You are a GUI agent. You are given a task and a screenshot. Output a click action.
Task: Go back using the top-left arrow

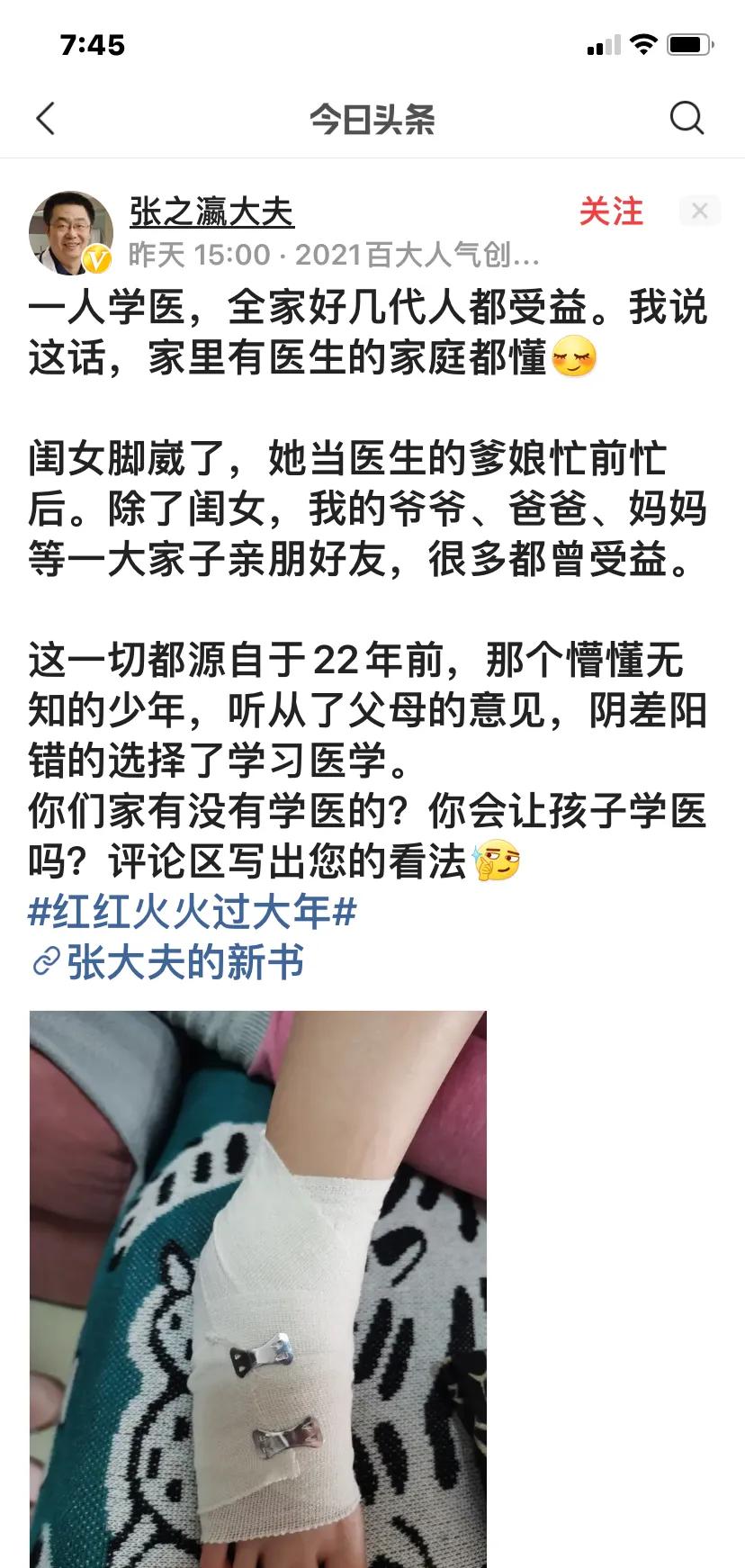tap(46, 118)
